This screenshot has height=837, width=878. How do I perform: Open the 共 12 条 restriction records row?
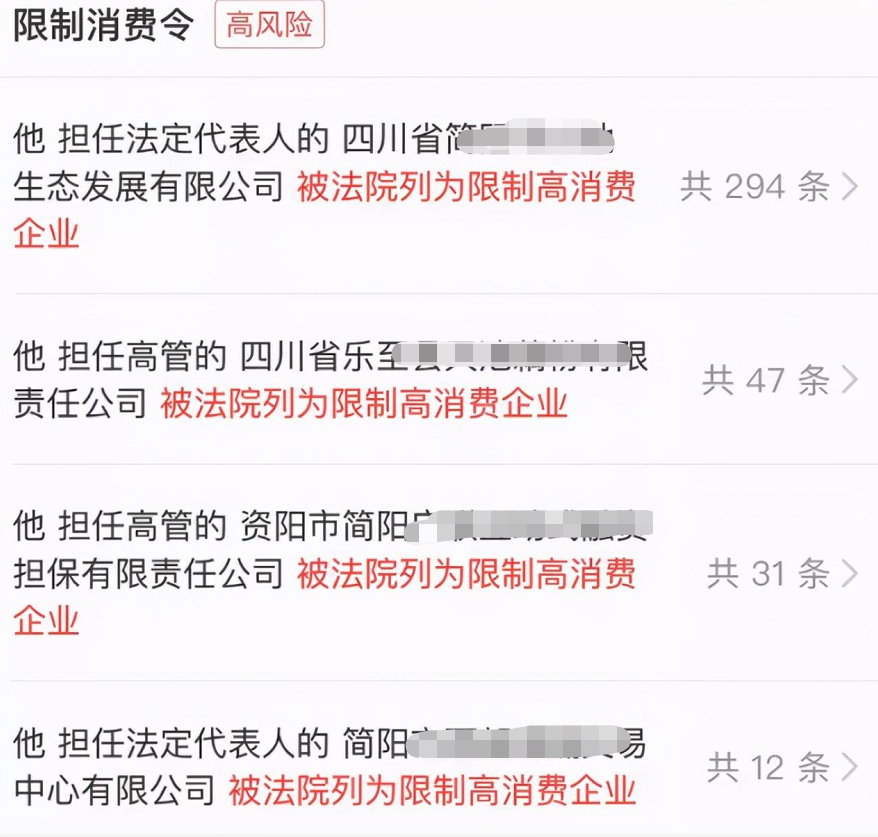point(781,767)
